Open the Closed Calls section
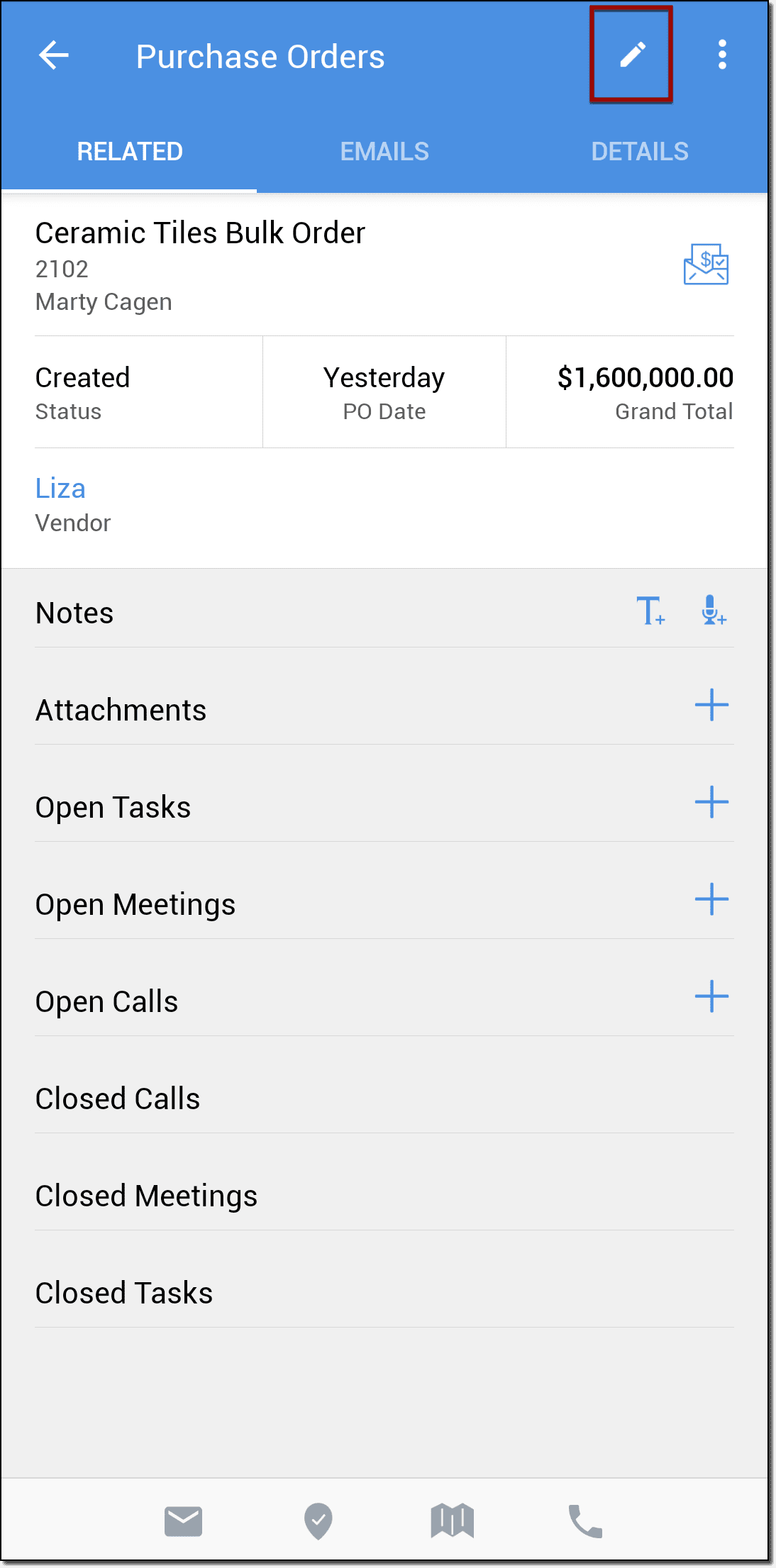The image size is (776, 1568). (x=118, y=1099)
